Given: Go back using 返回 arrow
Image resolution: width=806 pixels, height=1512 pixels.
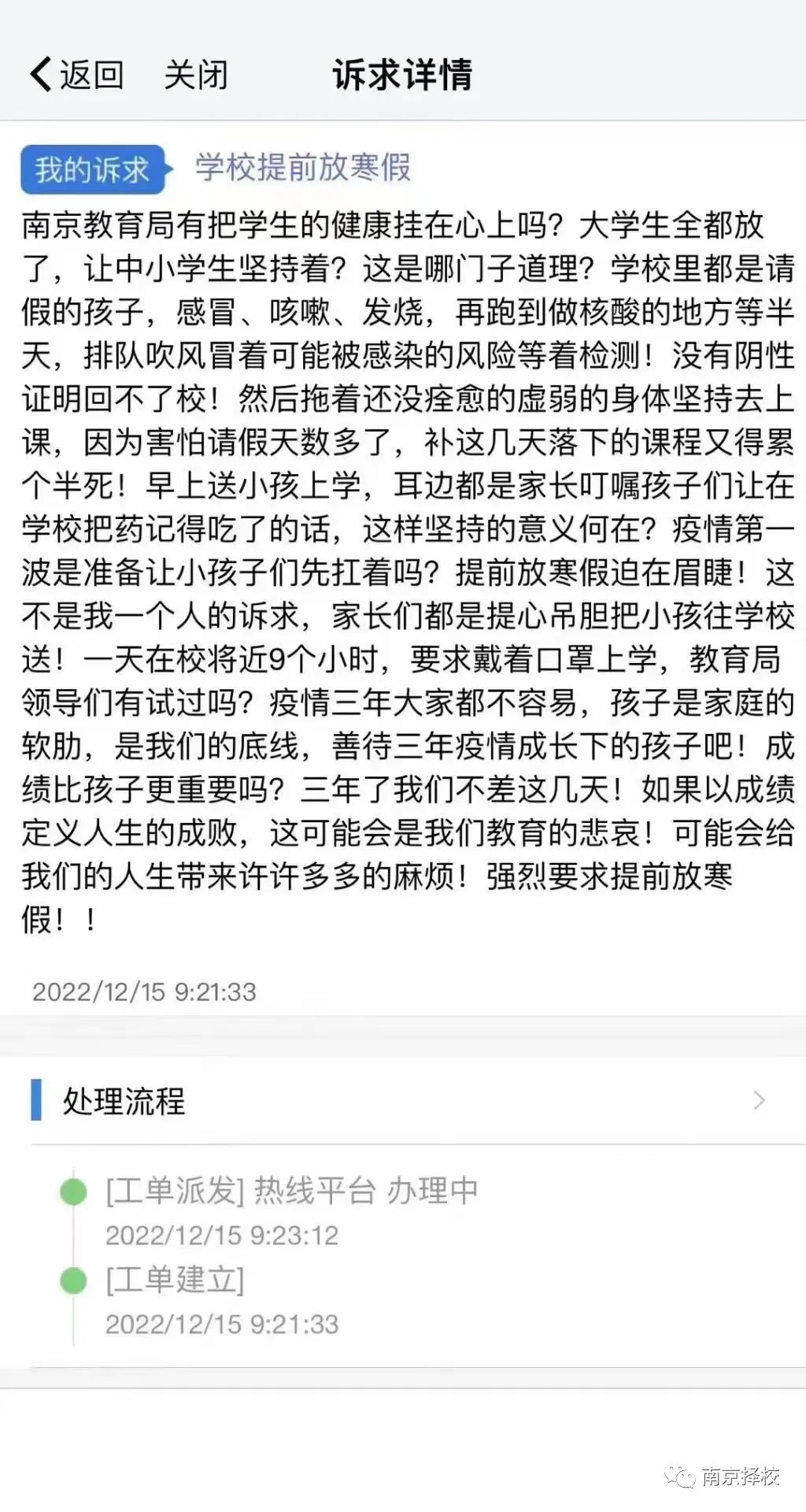Looking at the screenshot, I should point(75,75).
